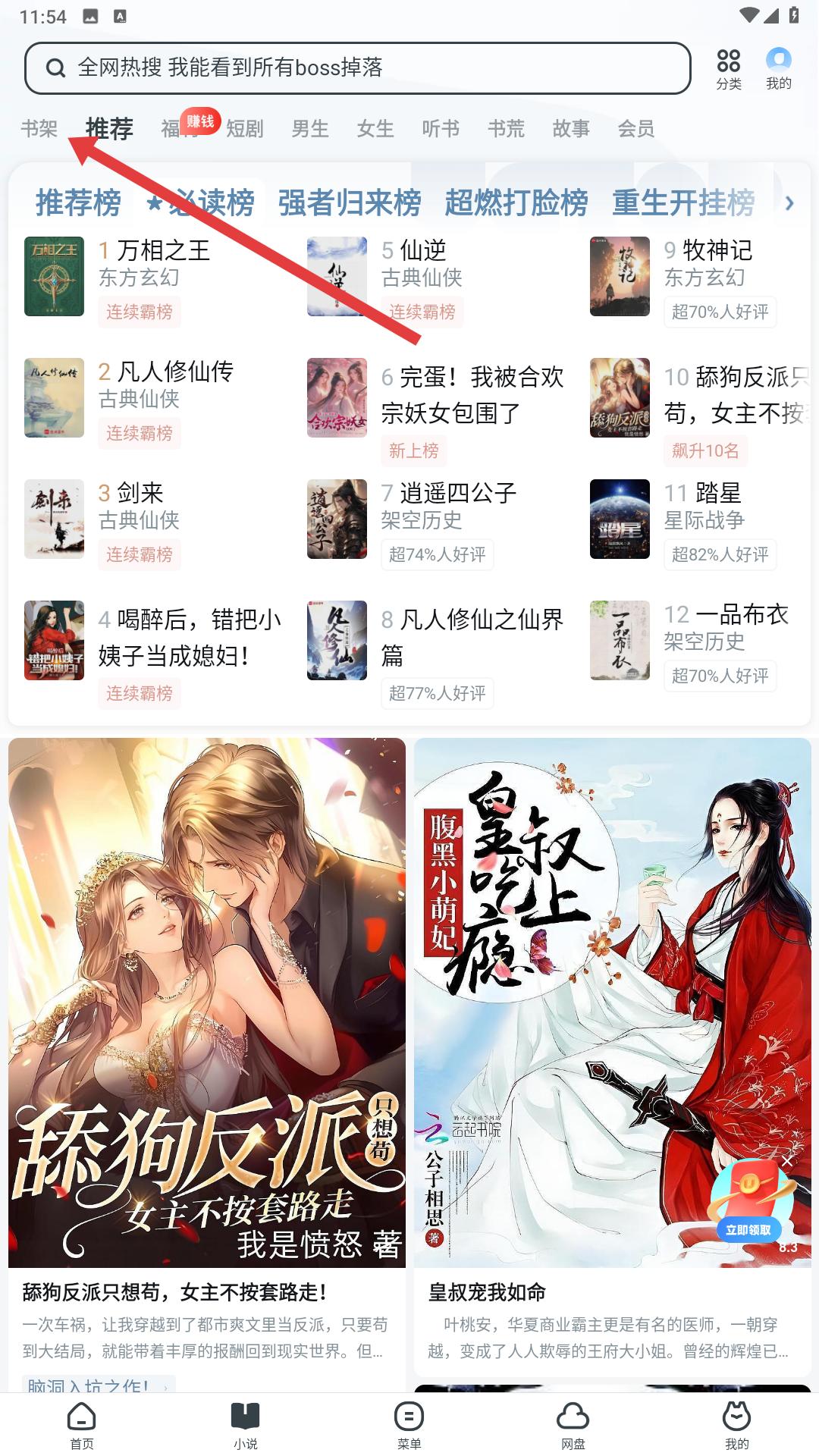Switch to the 男生 category tab

(310, 129)
